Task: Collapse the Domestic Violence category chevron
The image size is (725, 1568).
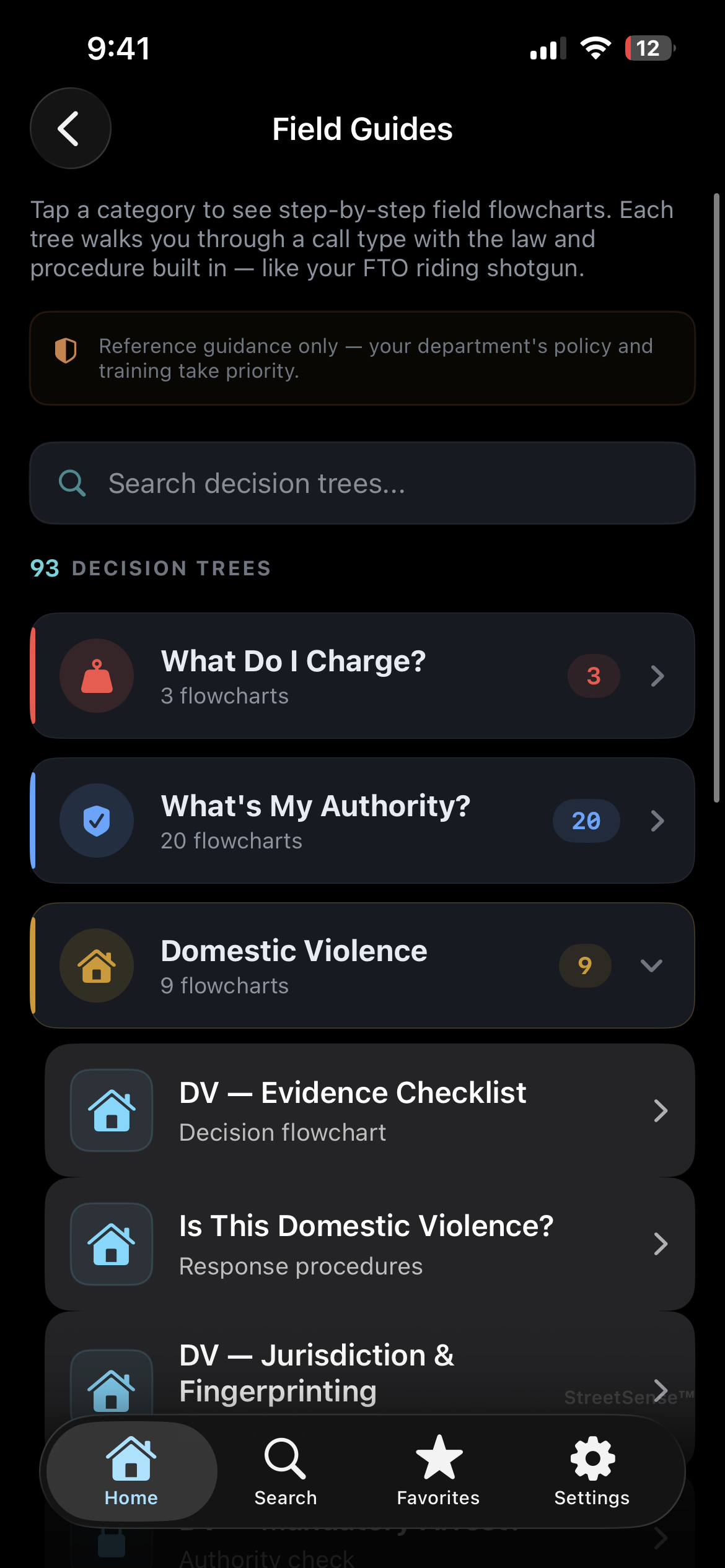Action: [650, 965]
